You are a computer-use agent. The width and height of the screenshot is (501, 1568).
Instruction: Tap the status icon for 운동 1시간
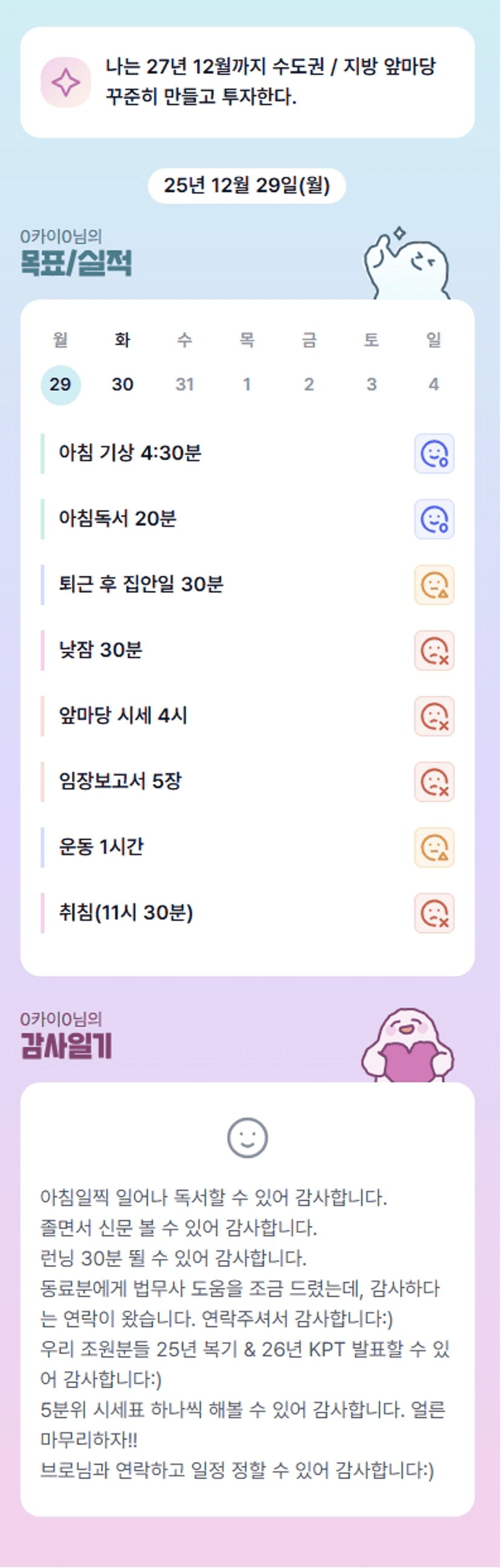coord(434,847)
